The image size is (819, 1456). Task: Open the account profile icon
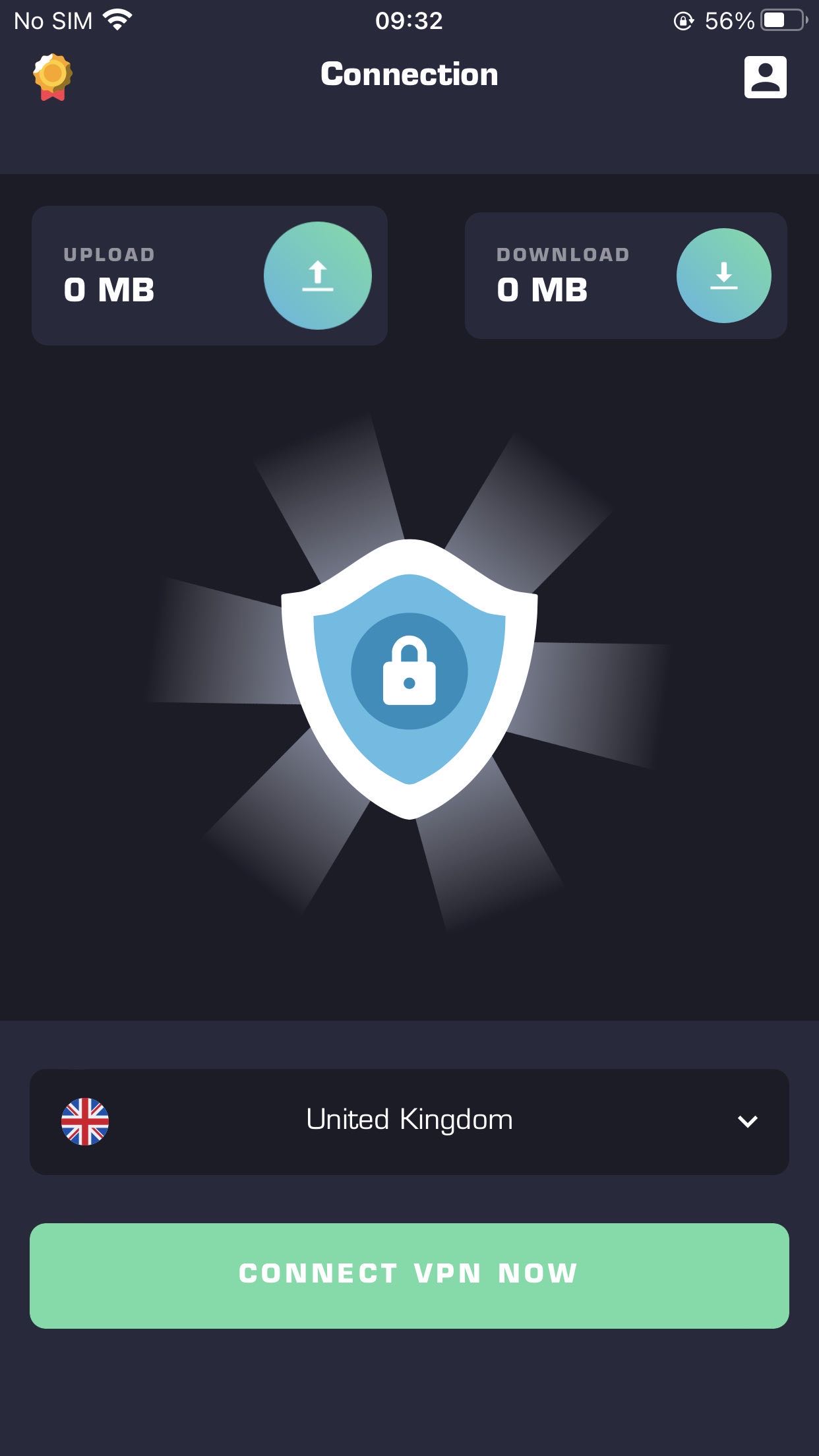[x=765, y=77]
